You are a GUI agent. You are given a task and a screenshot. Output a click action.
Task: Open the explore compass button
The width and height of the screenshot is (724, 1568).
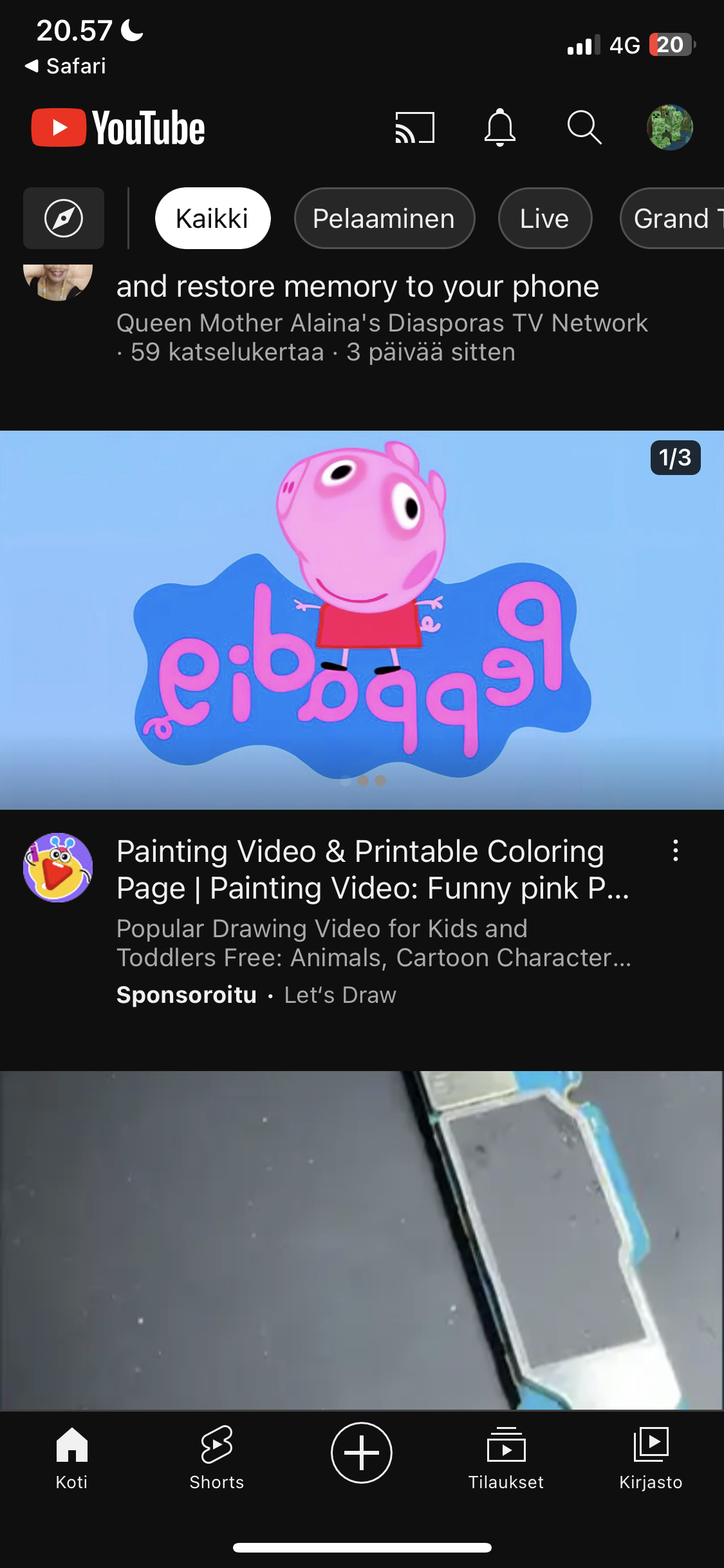(x=64, y=218)
